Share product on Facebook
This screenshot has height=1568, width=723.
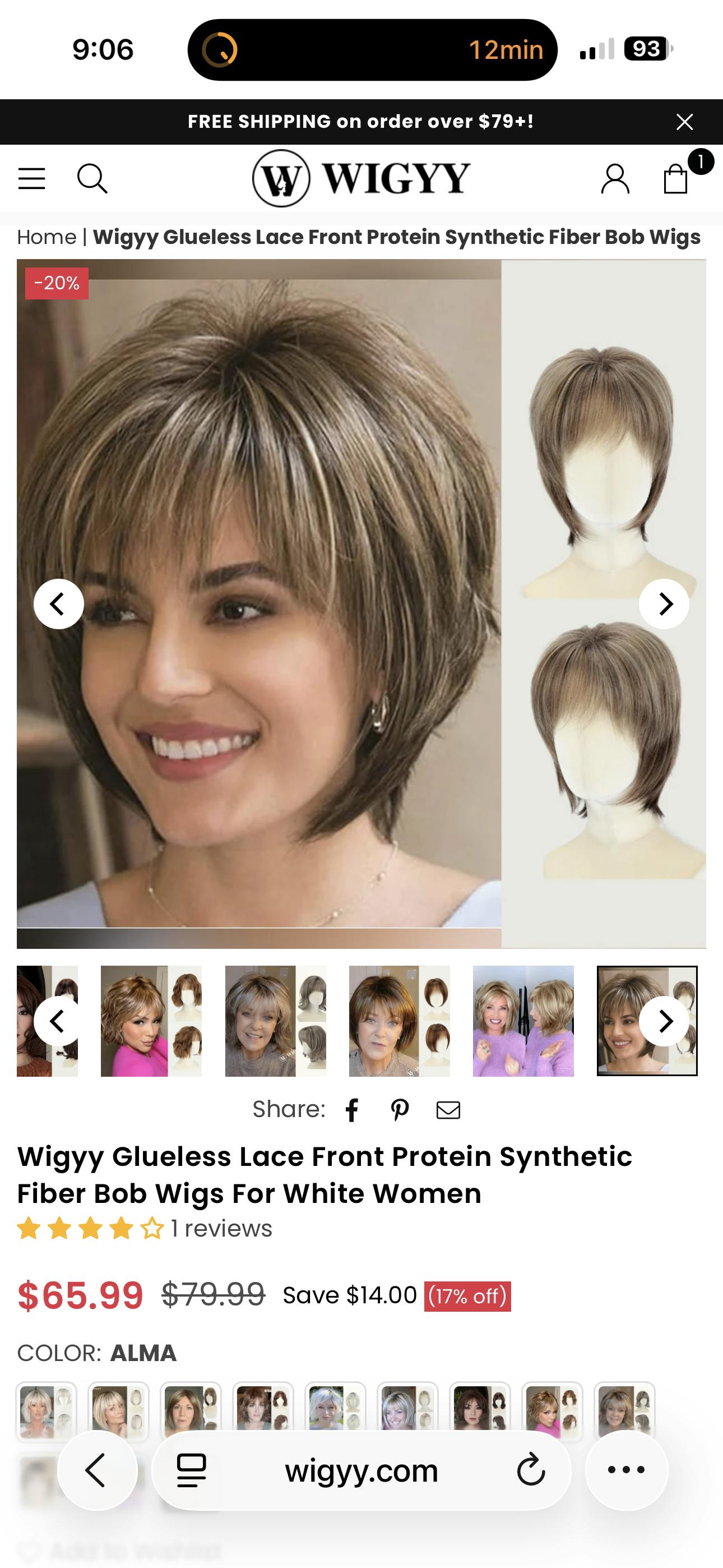pyautogui.click(x=352, y=1110)
